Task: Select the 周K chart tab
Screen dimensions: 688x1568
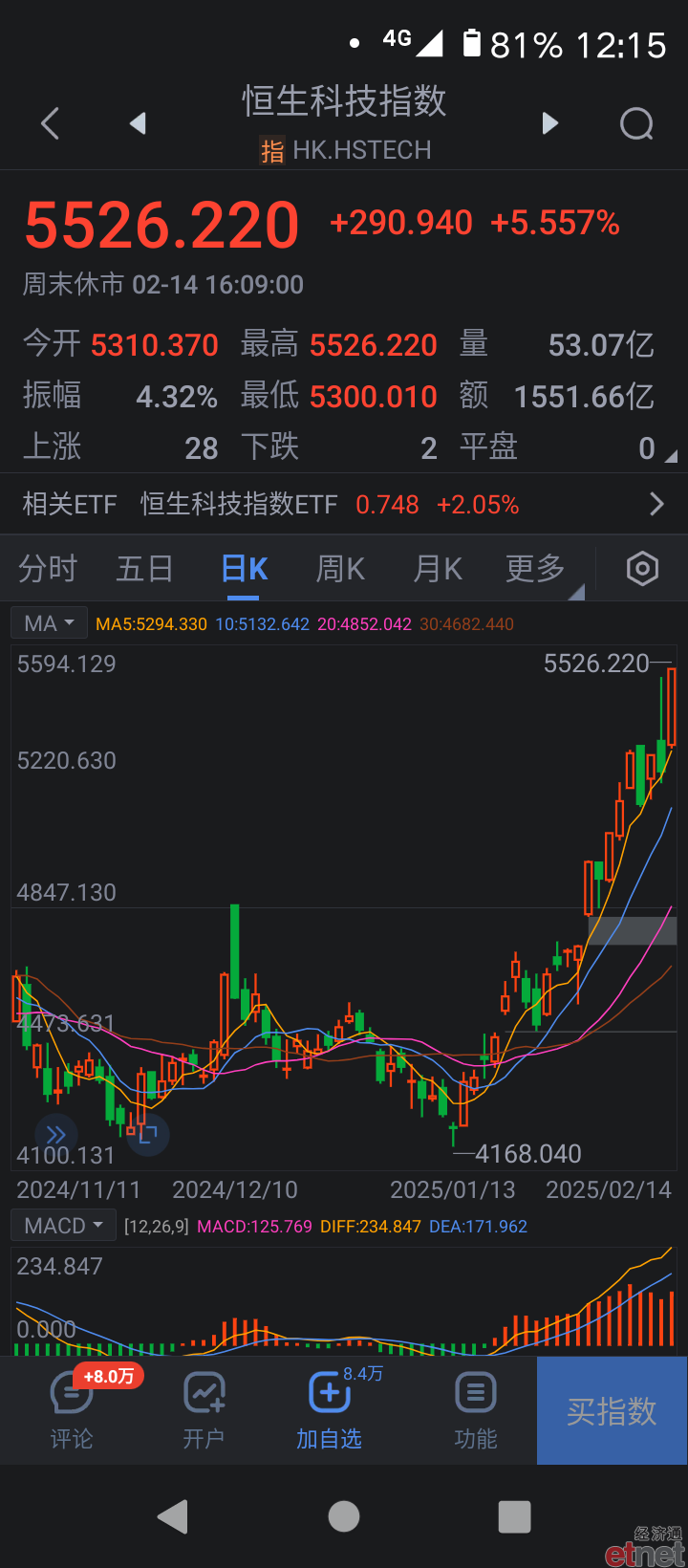Action: [x=341, y=569]
